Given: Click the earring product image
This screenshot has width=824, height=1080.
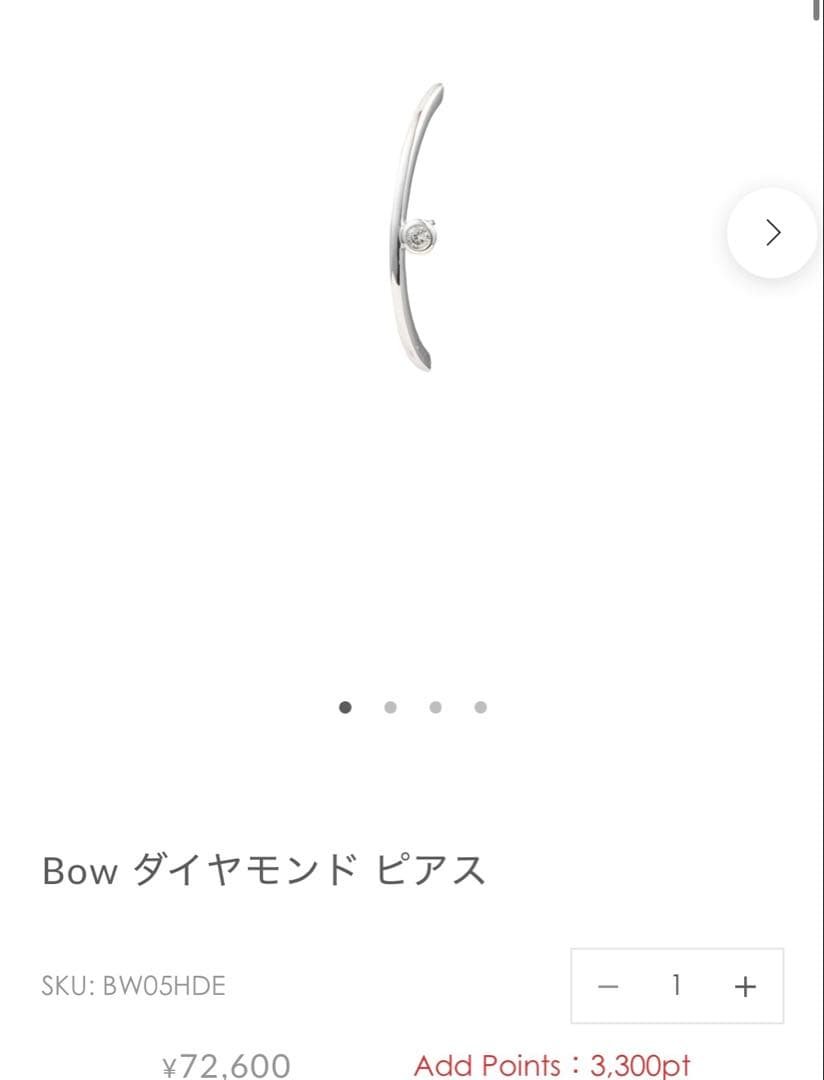Looking at the screenshot, I should pos(420,230).
